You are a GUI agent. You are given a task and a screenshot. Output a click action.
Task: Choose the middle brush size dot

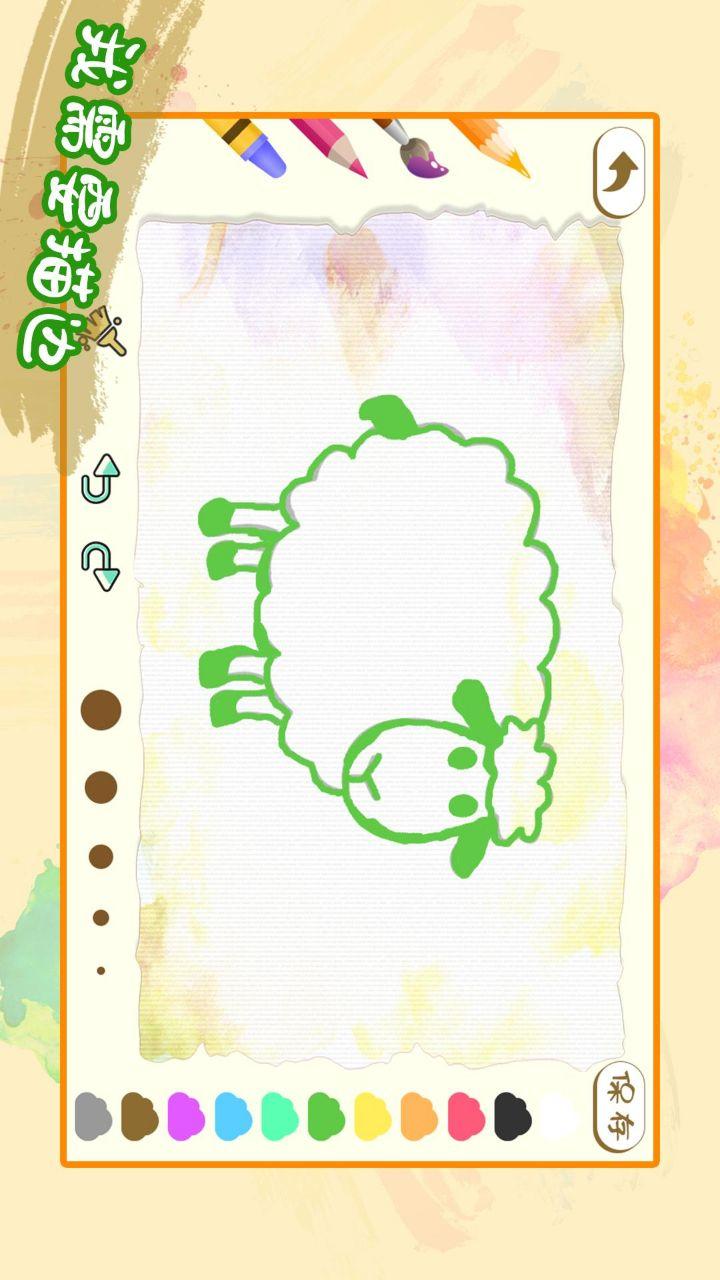(101, 856)
